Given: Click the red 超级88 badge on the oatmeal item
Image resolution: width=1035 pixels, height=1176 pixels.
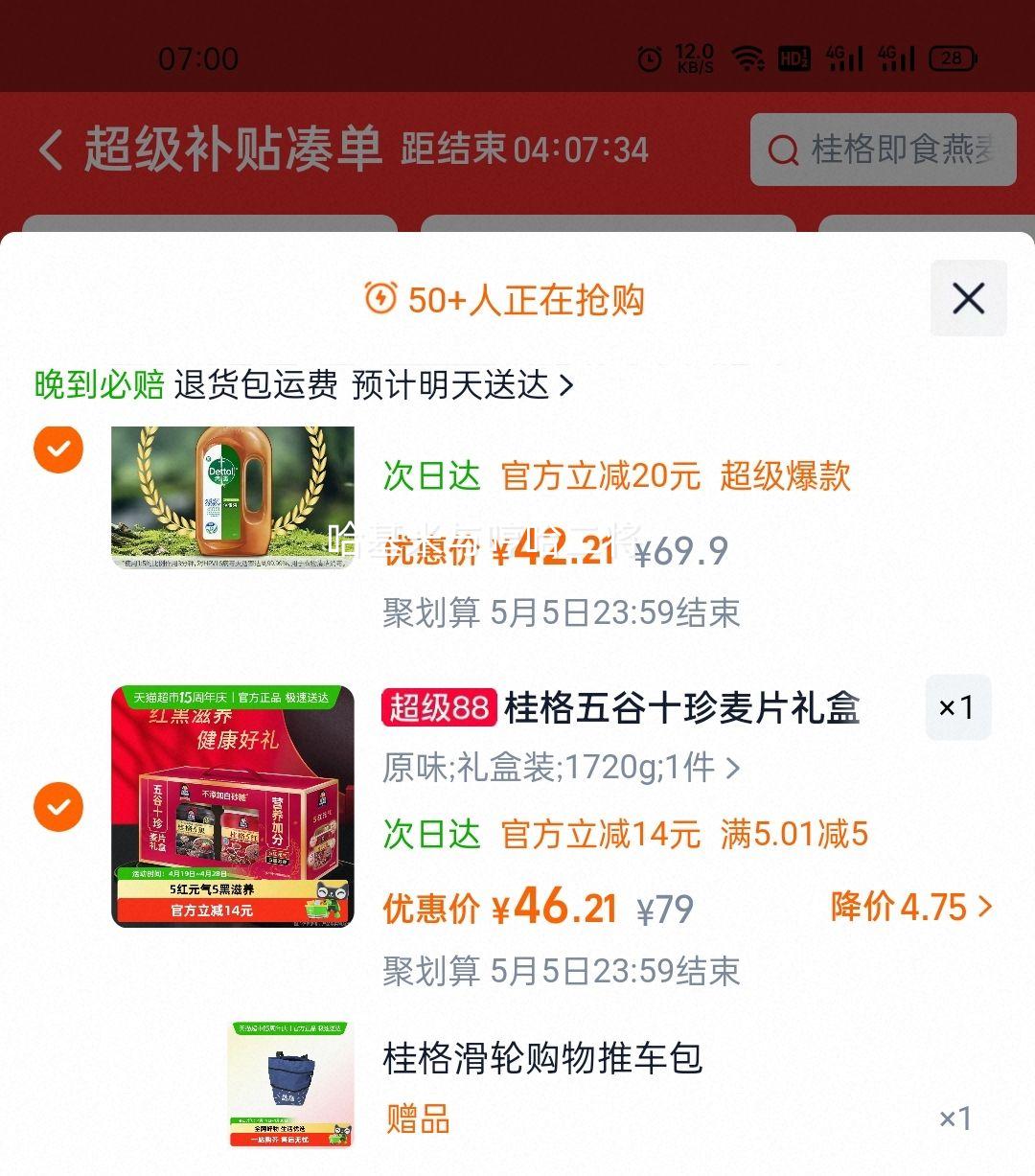Looking at the screenshot, I should point(438,706).
